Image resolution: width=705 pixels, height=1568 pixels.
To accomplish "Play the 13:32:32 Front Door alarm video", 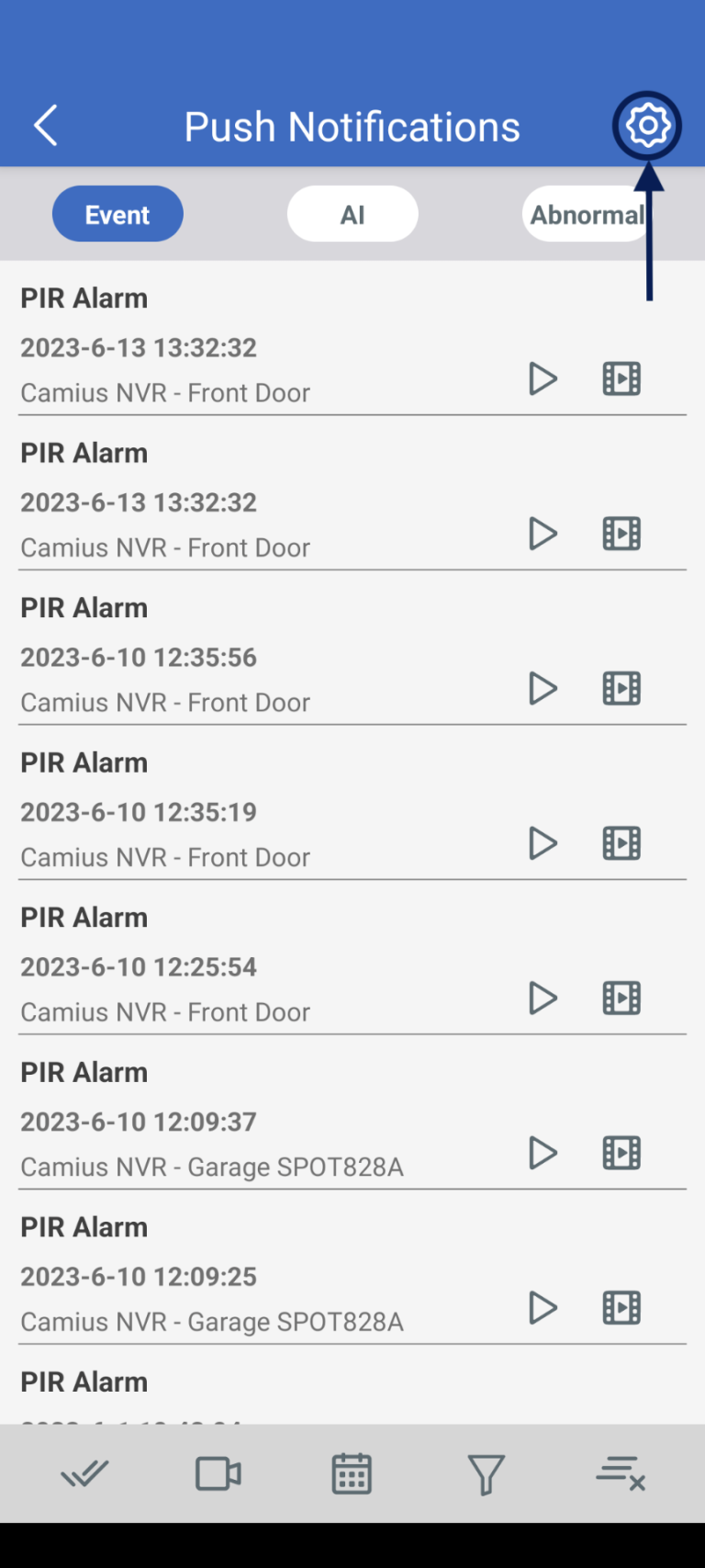I will pyautogui.click(x=543, y=378).
